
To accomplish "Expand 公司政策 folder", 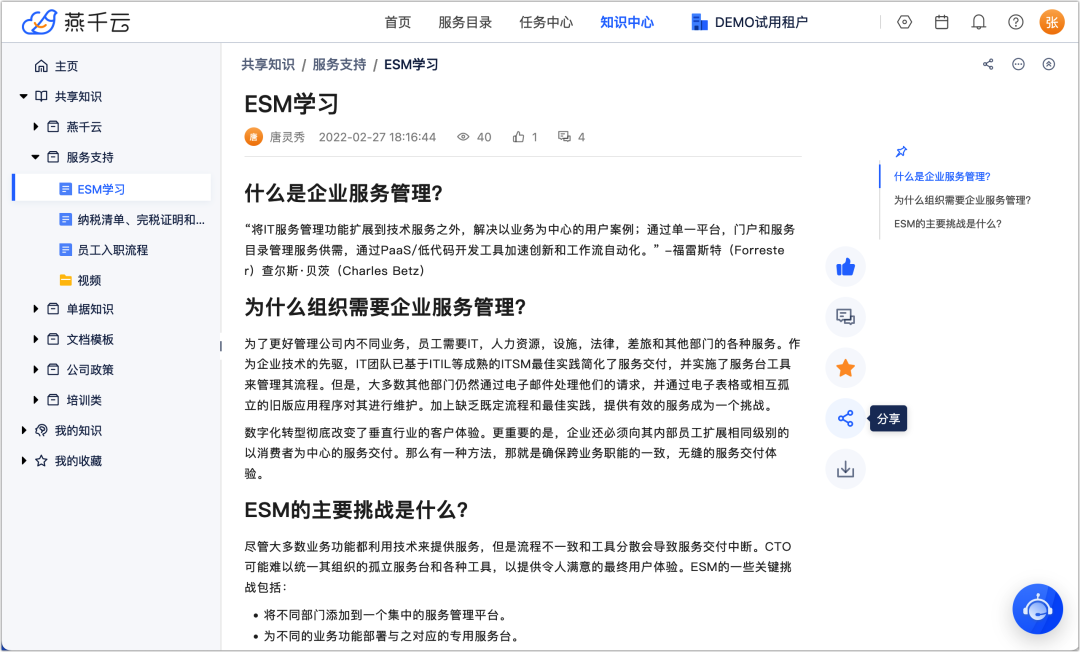I will 36,369.
